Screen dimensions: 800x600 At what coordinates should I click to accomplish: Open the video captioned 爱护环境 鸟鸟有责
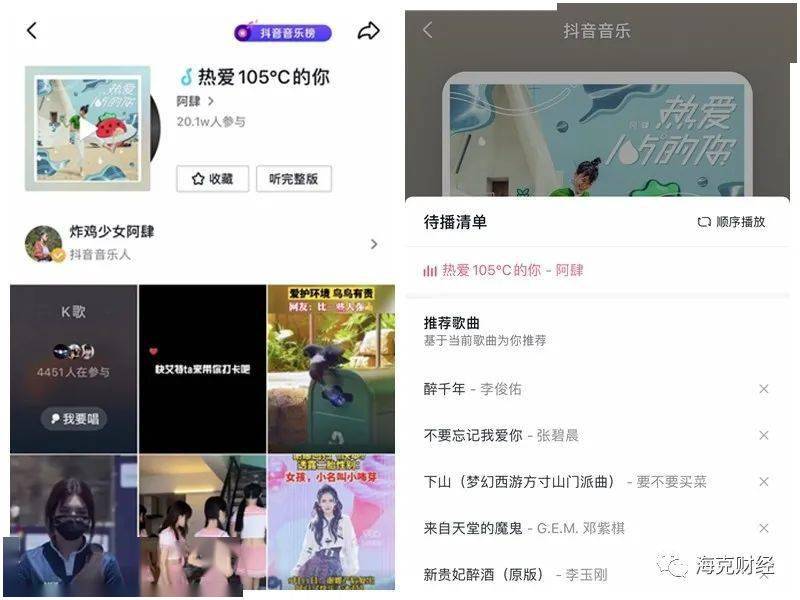pyautogui.click(x=331, y=369)
